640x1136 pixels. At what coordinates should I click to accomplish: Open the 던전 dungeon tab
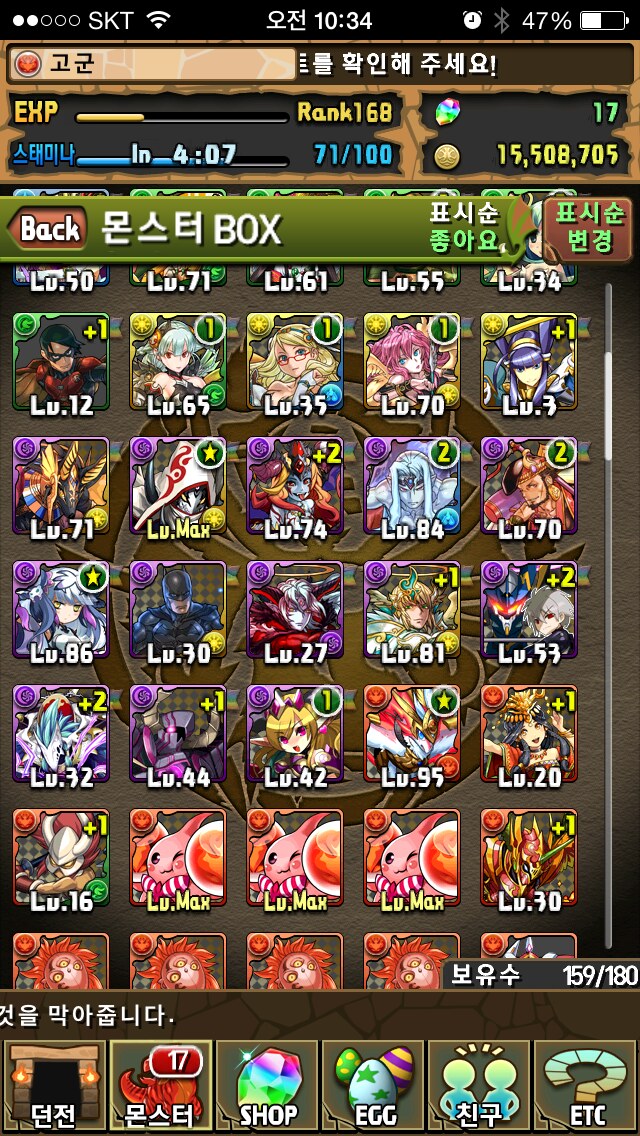52,1086
